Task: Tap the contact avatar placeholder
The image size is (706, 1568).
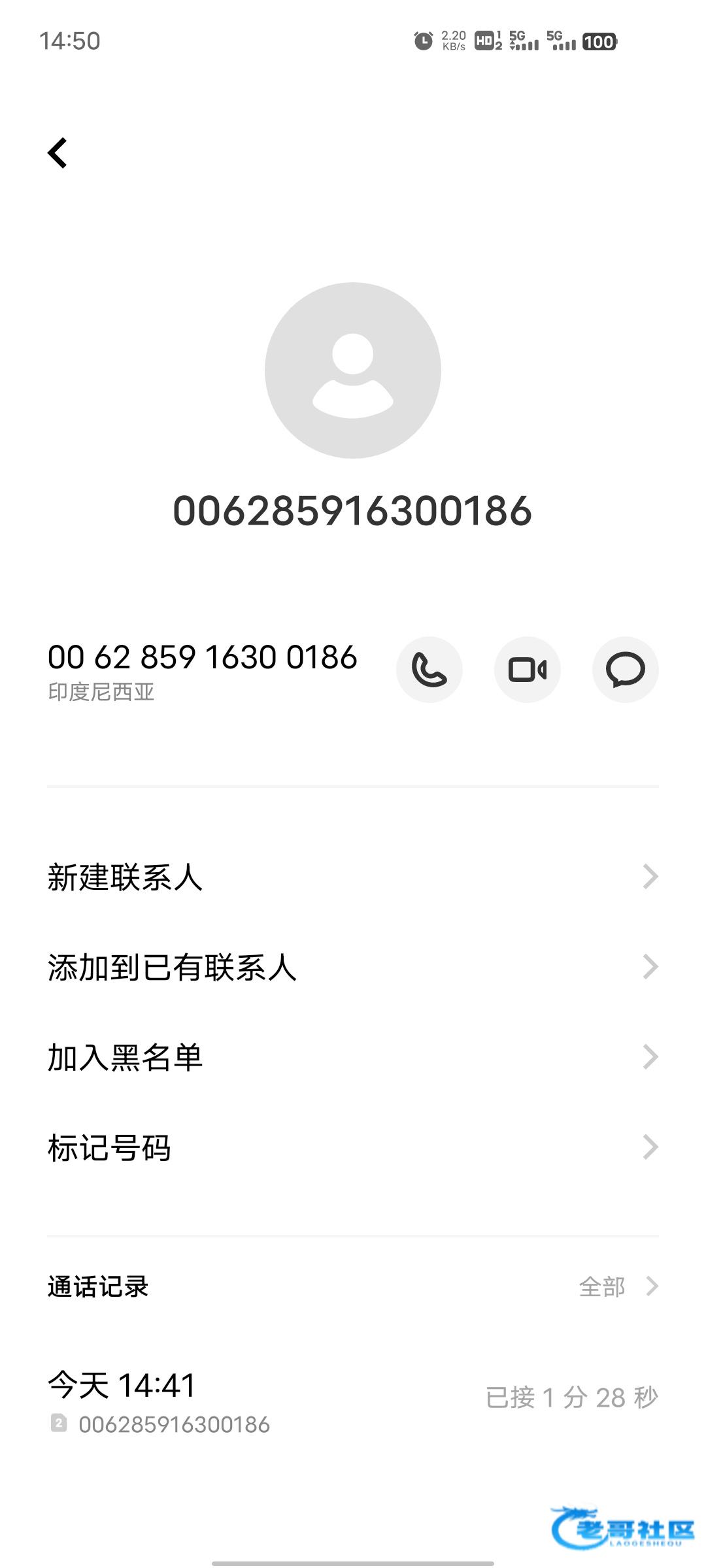Action: tap(353, 370)
